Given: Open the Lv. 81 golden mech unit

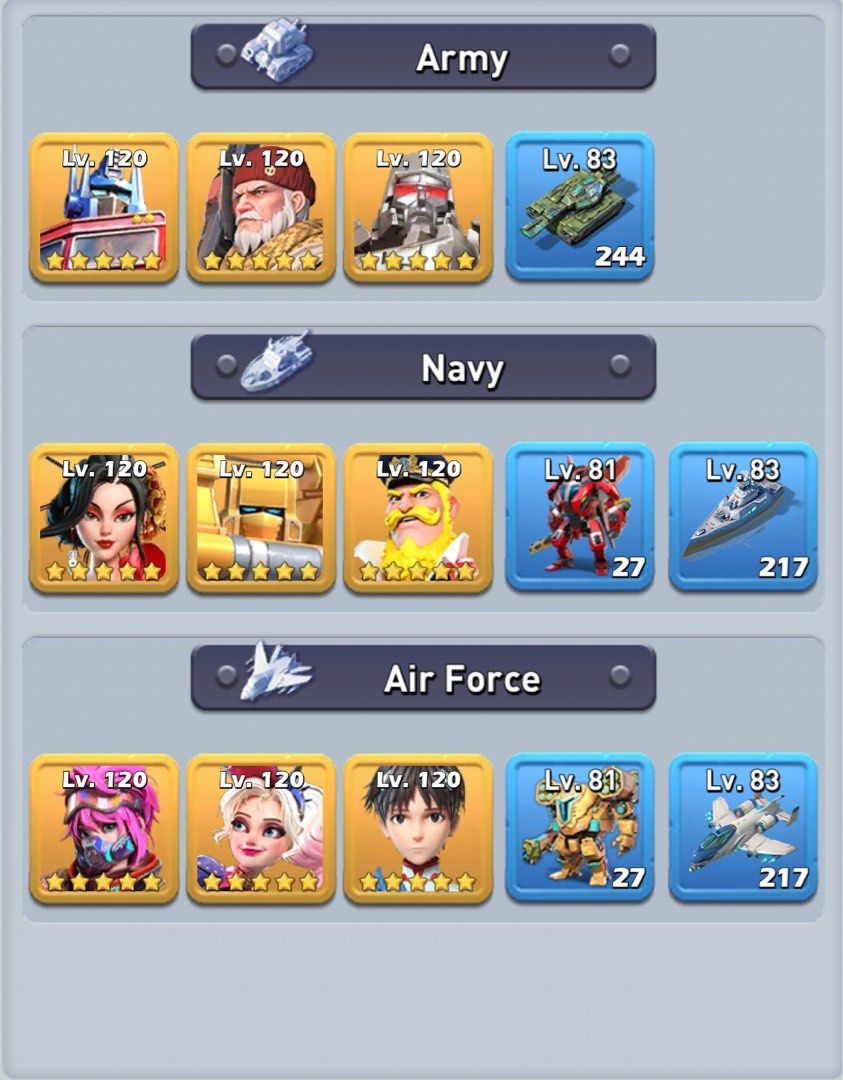Looking at the screenshot, I should pos(580,828).
